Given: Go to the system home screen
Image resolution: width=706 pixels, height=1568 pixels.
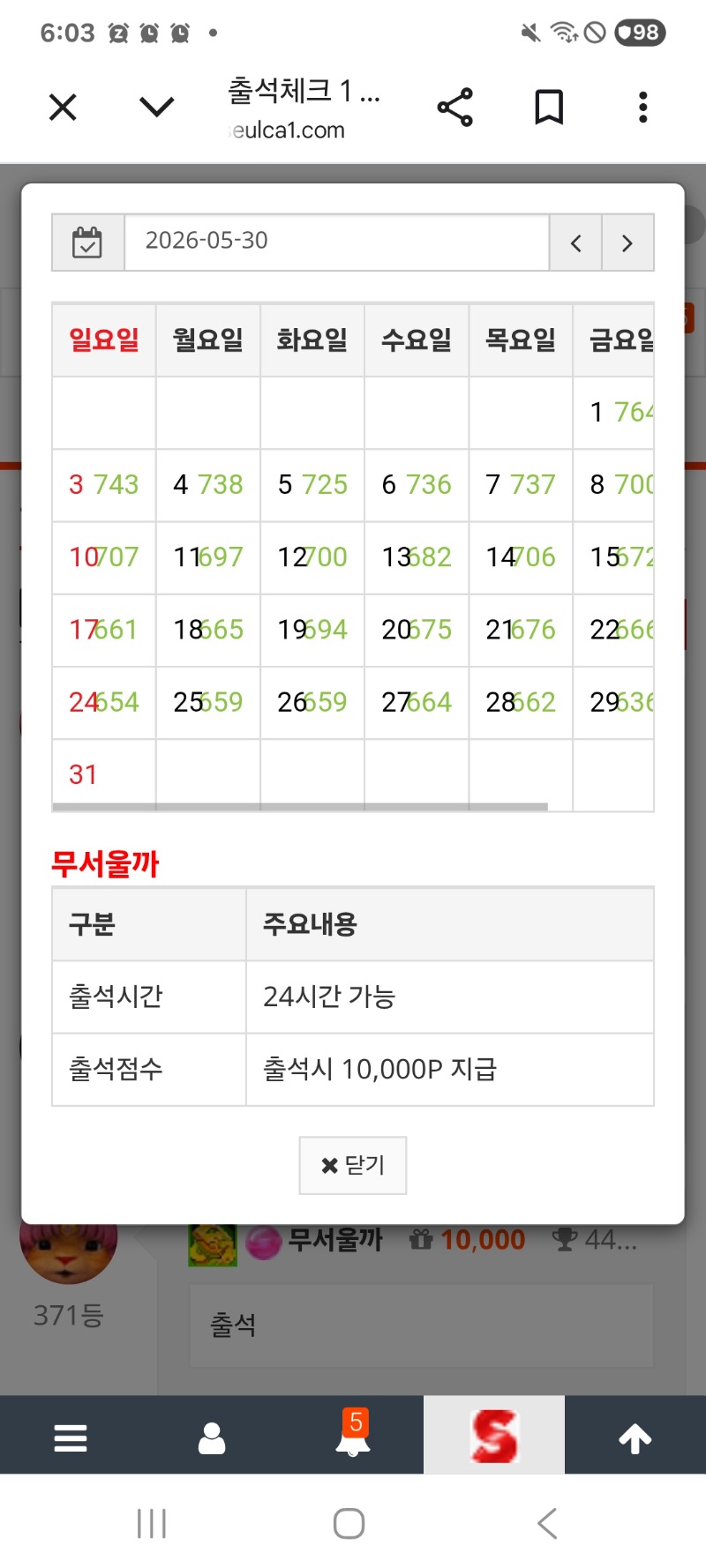Looking at the screenshot, I should click(349, 1523).
